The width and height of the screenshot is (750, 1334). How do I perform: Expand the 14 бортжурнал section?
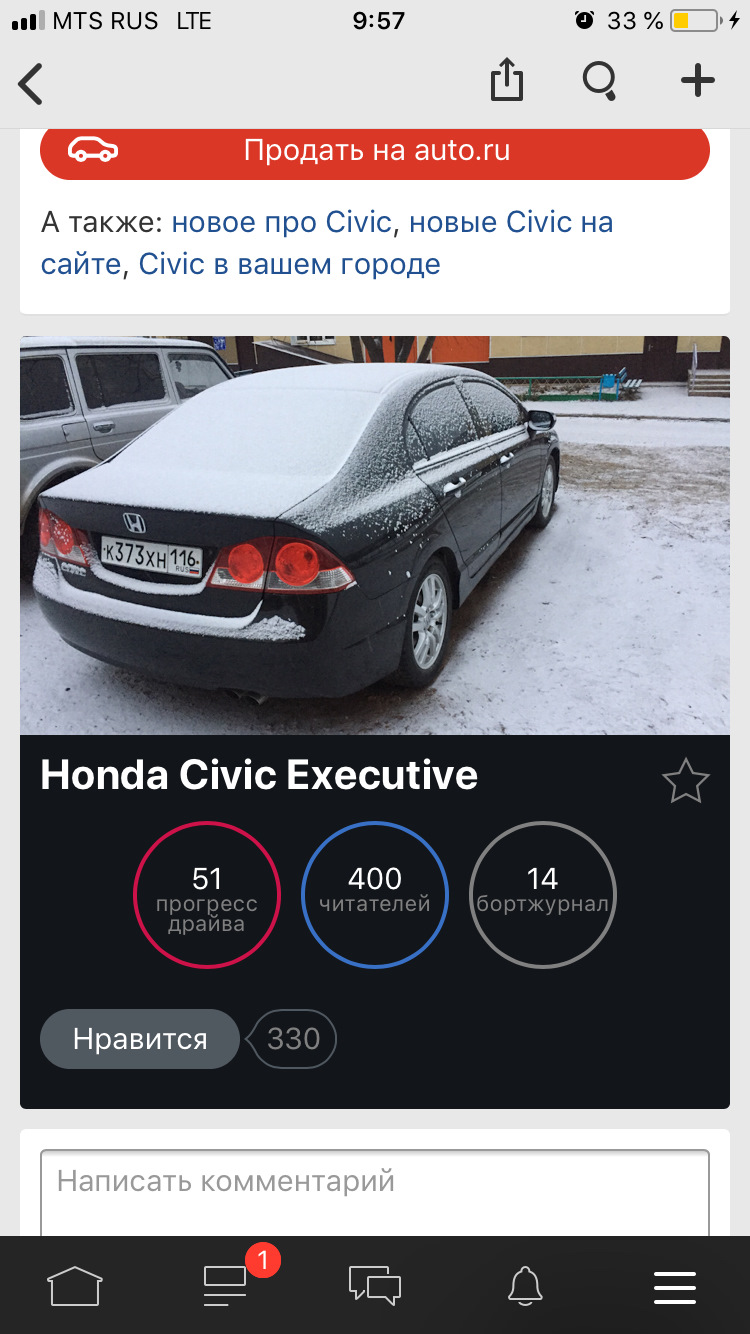542,895
